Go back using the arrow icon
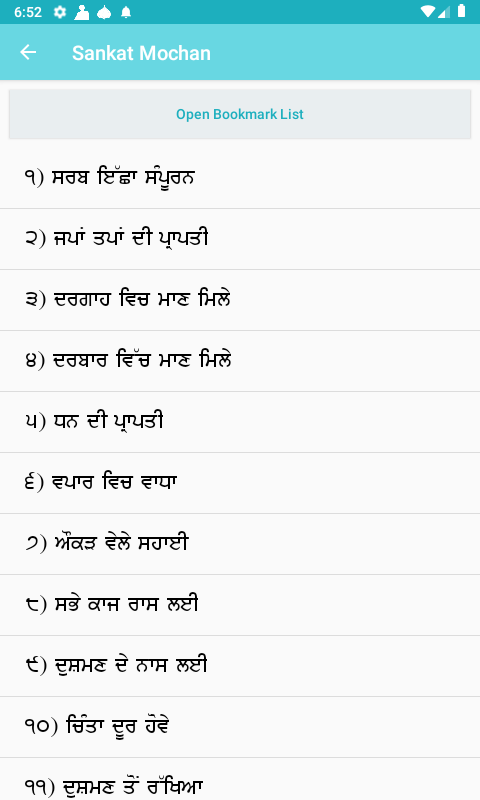Viewport: 480px width, 800px height. pos(28,52)
